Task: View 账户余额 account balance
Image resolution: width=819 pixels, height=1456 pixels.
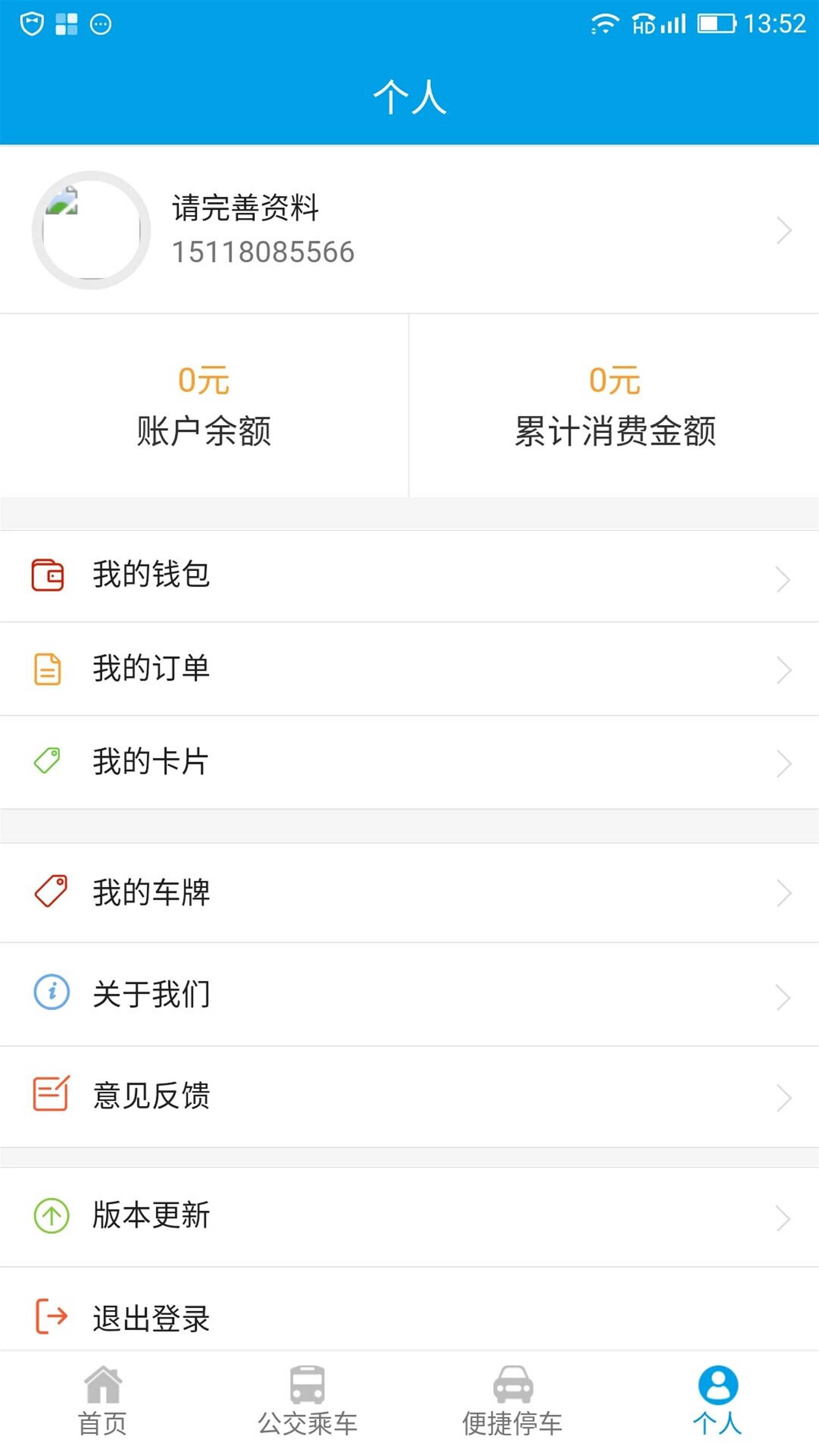Action: (204, 405)
